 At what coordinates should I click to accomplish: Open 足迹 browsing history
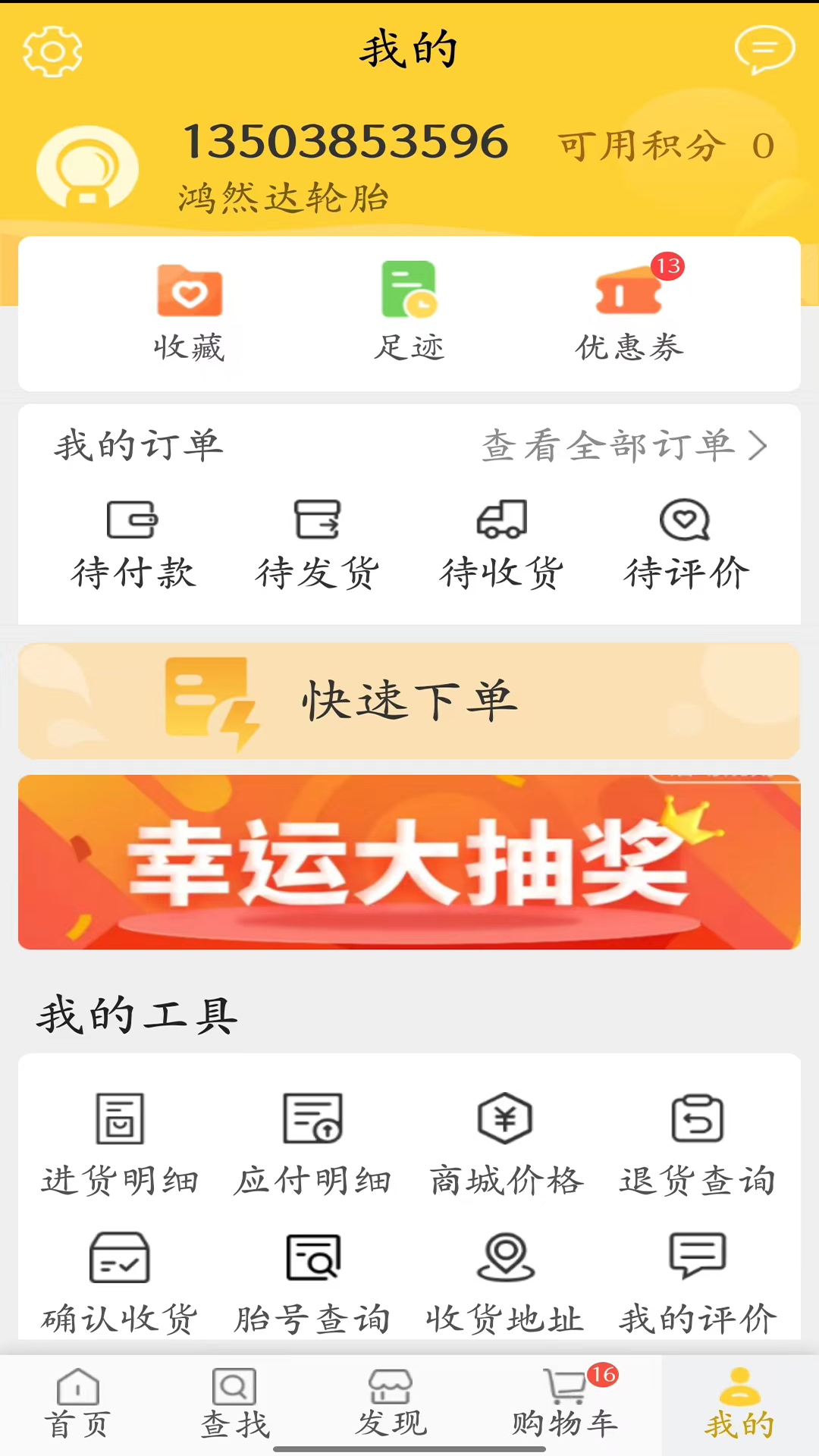click(x=409, y=311)
